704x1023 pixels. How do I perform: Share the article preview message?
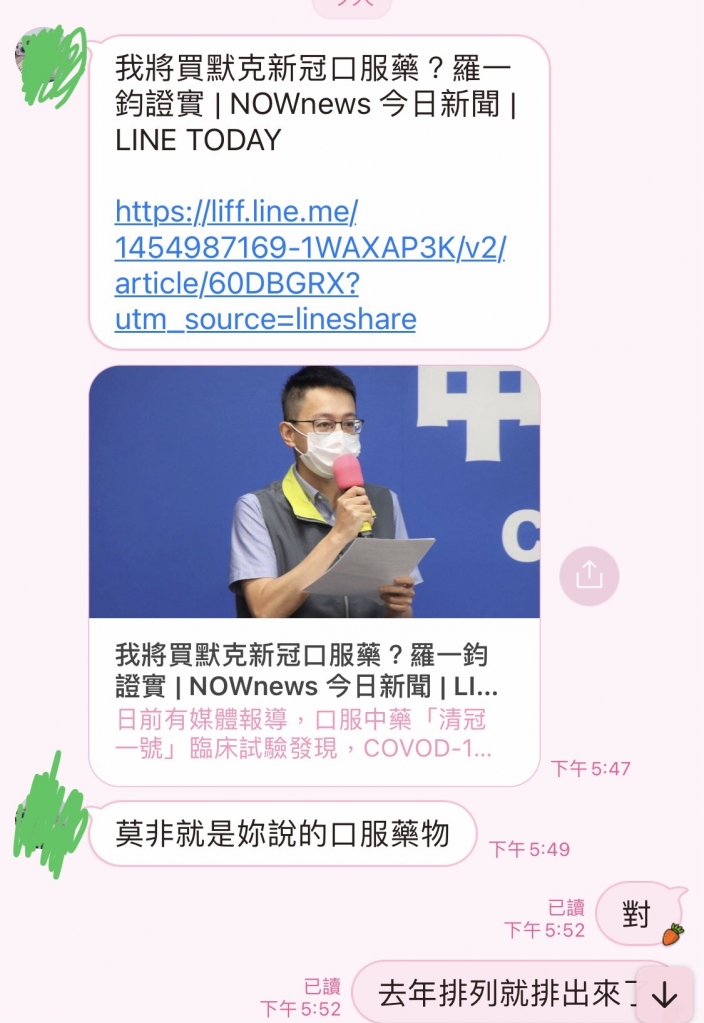point(589,575)
